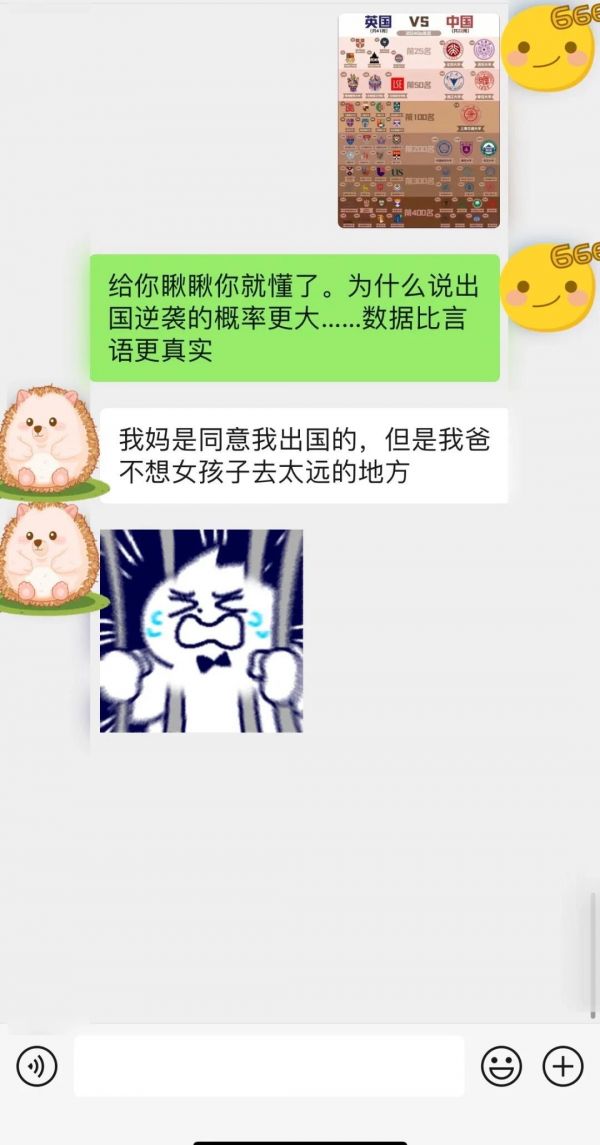This screenshot has width=600, height=1145.
Task: Open the UK vs China ranking image
Action: pyautogui.click(x=418, y=120)
